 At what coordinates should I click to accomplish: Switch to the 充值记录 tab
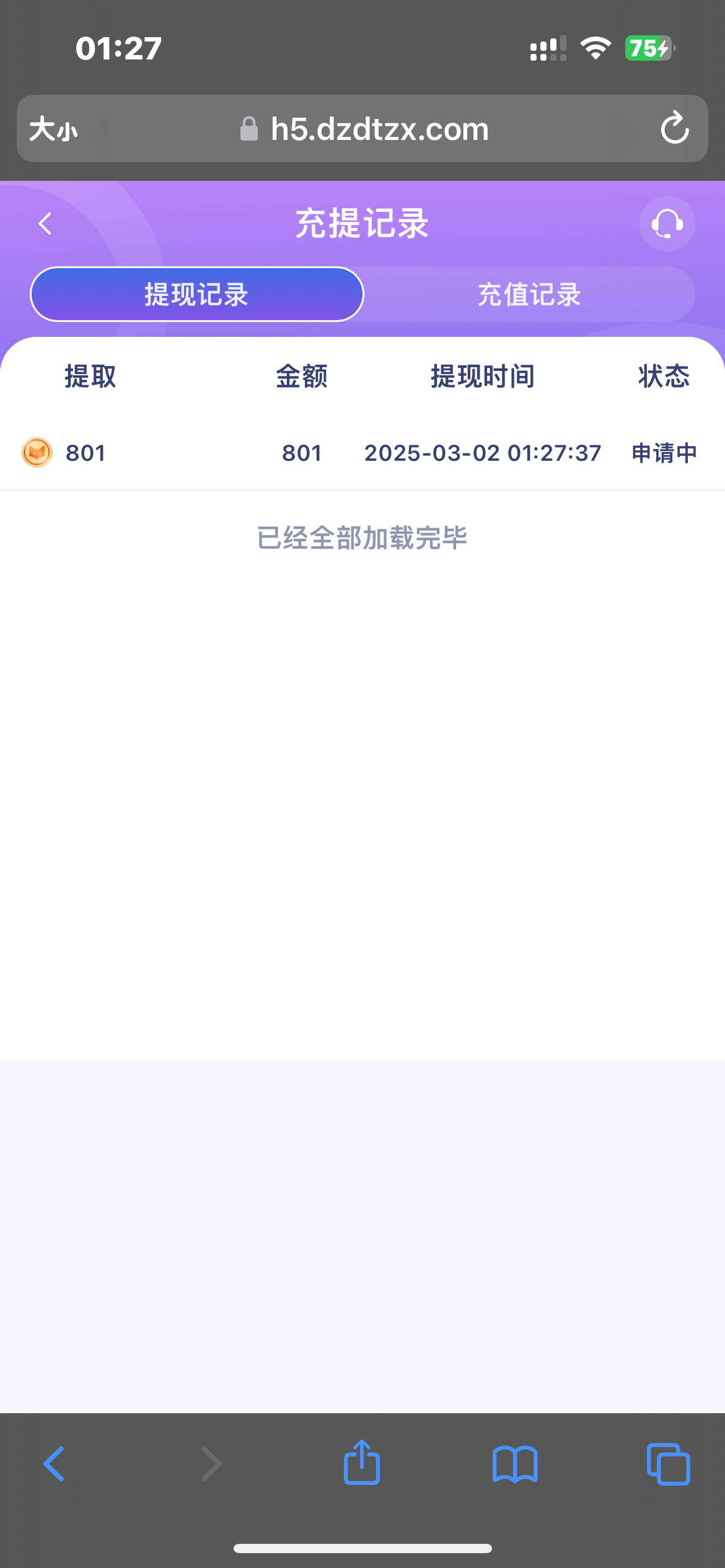click(529, 294)
